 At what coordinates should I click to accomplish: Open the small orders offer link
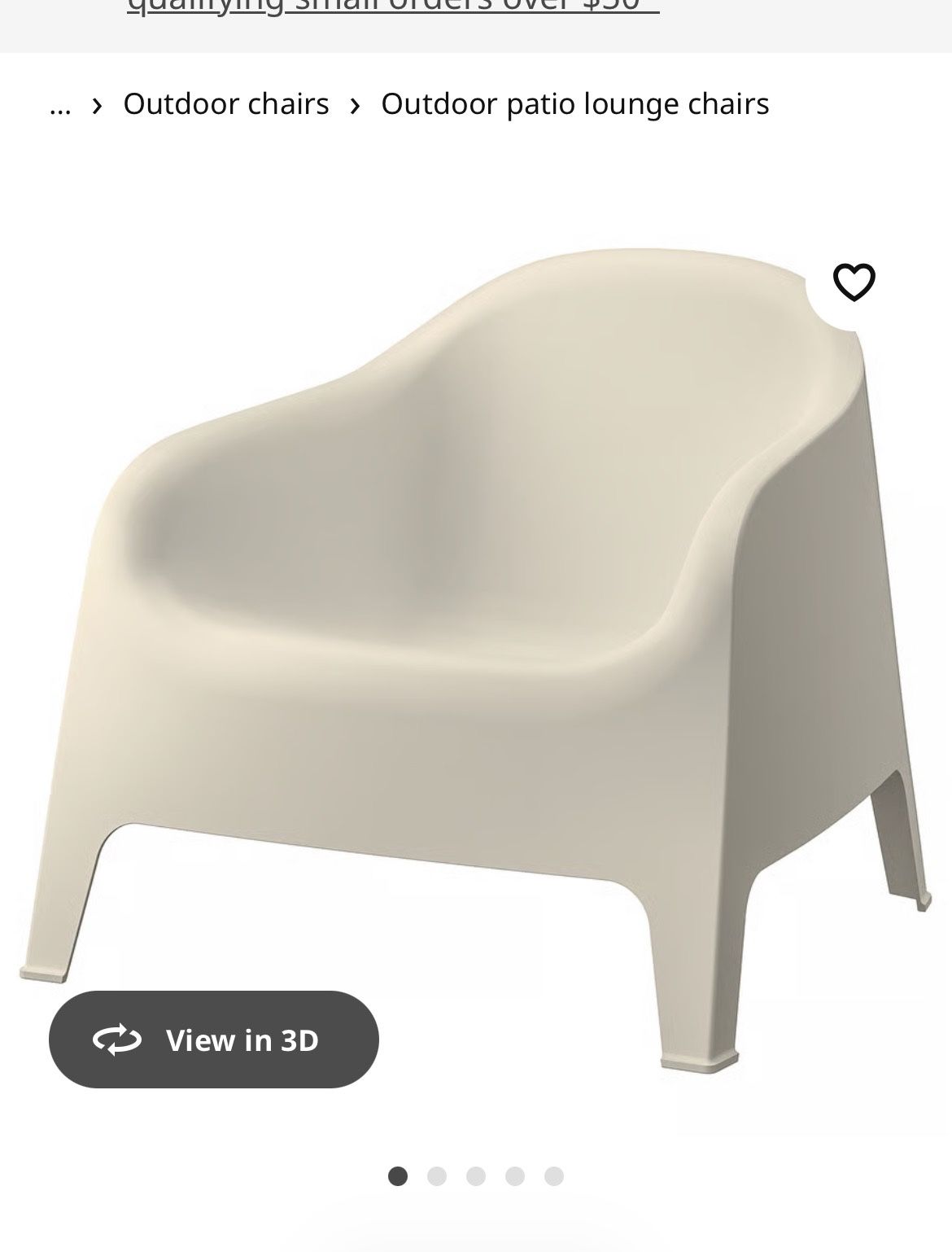(393, 7)
